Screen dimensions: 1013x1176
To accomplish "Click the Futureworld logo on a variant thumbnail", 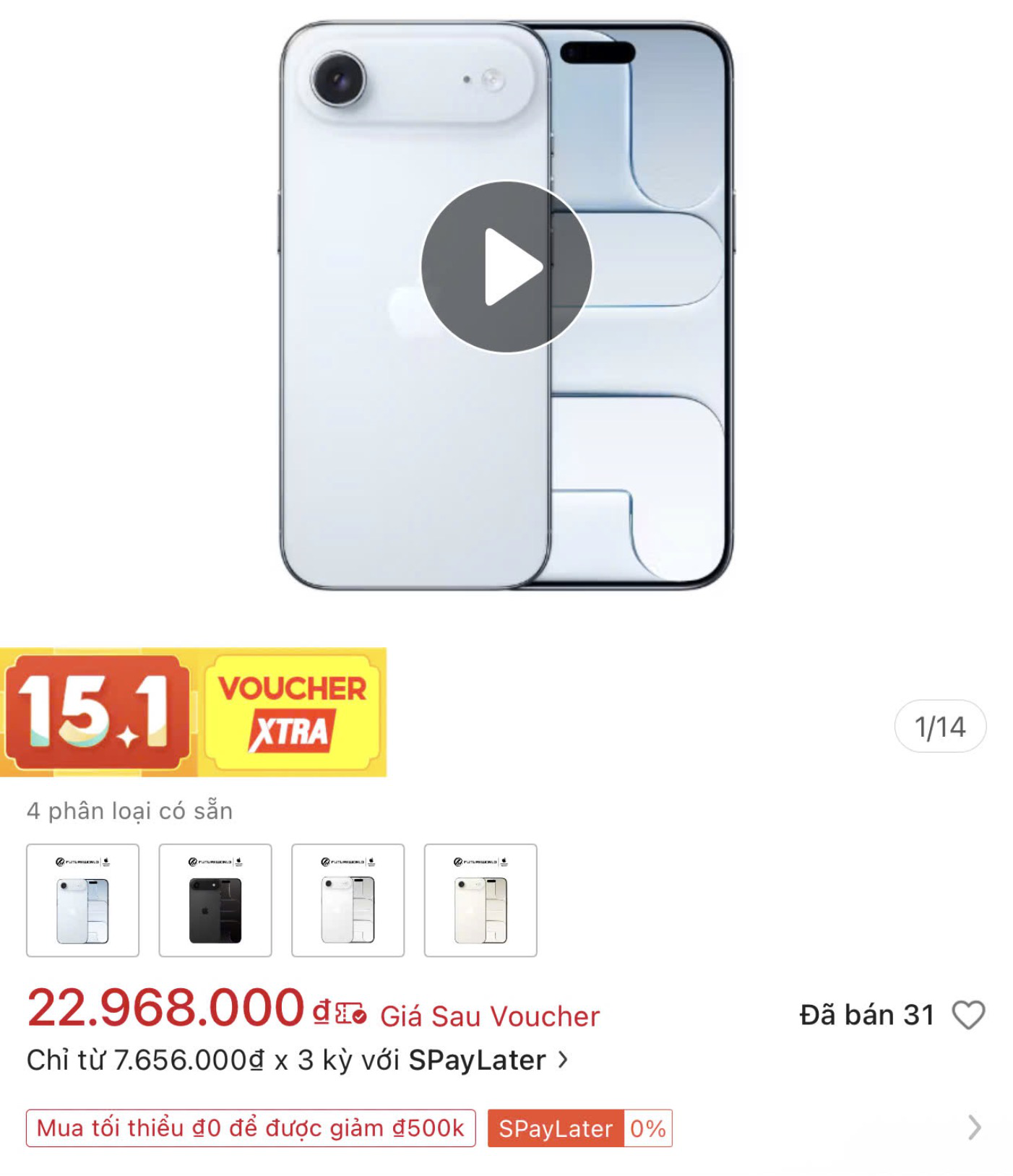I will [69, 860].
